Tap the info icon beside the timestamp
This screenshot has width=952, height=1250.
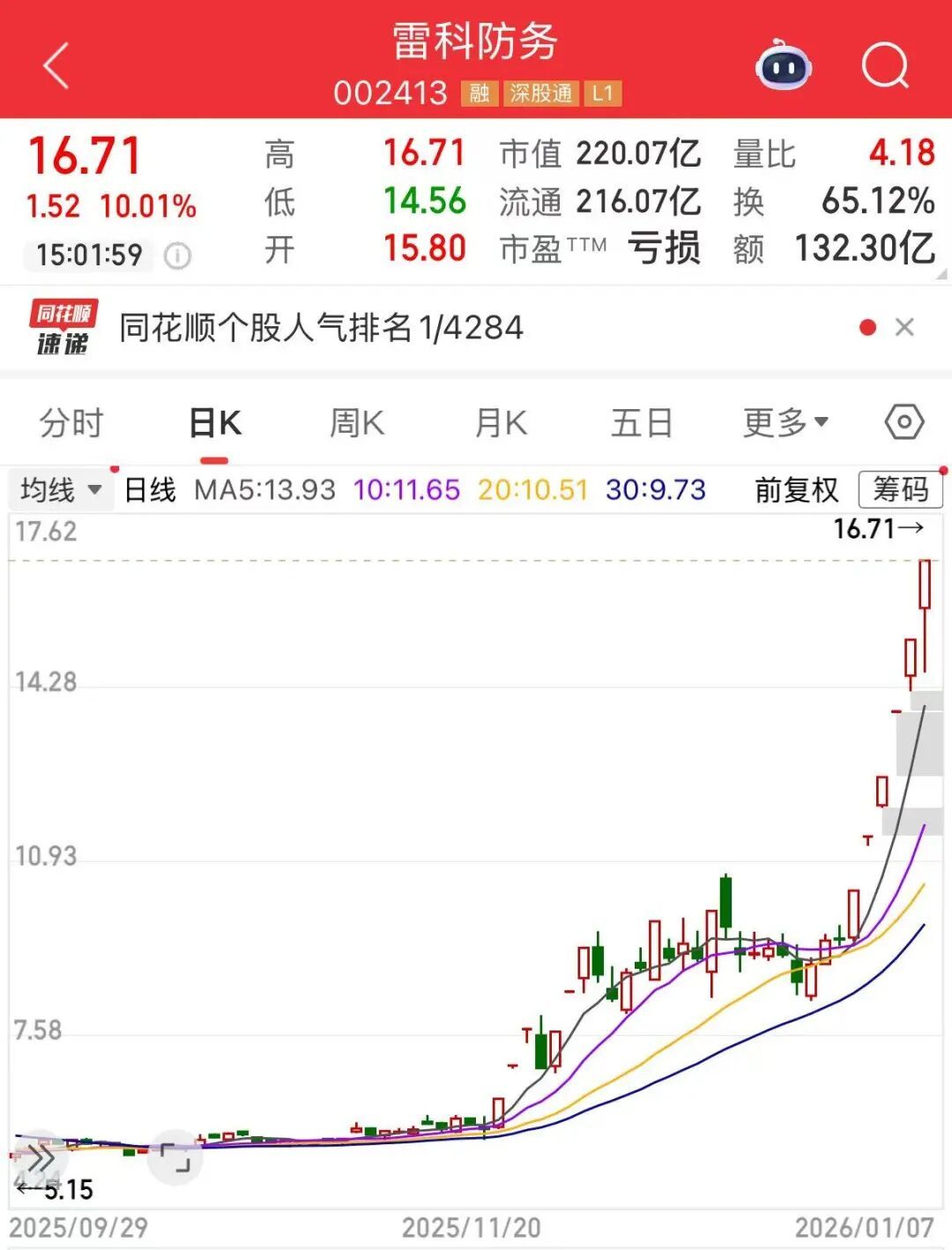tap(178, 256)
